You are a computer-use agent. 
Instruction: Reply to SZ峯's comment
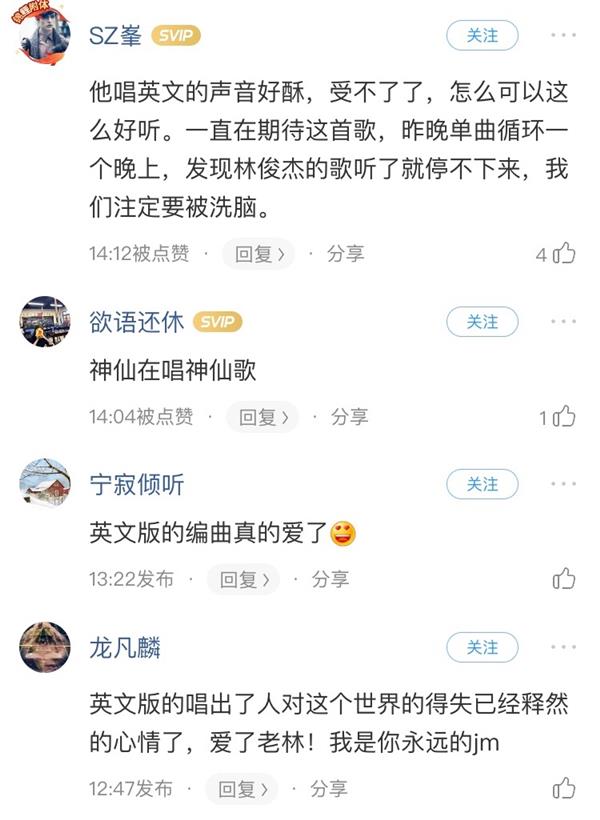pos(259,254)
